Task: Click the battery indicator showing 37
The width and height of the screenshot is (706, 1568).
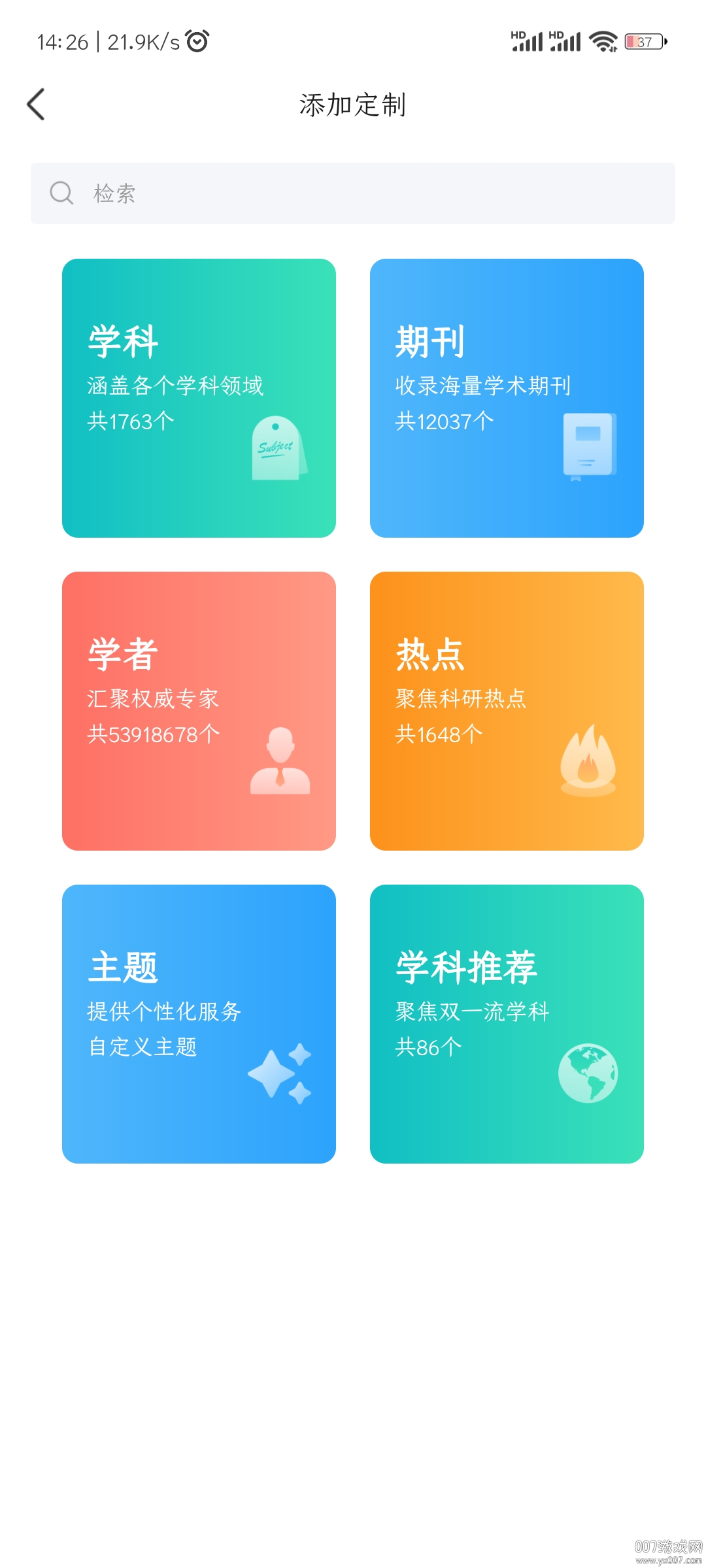Action: (644, 41)
